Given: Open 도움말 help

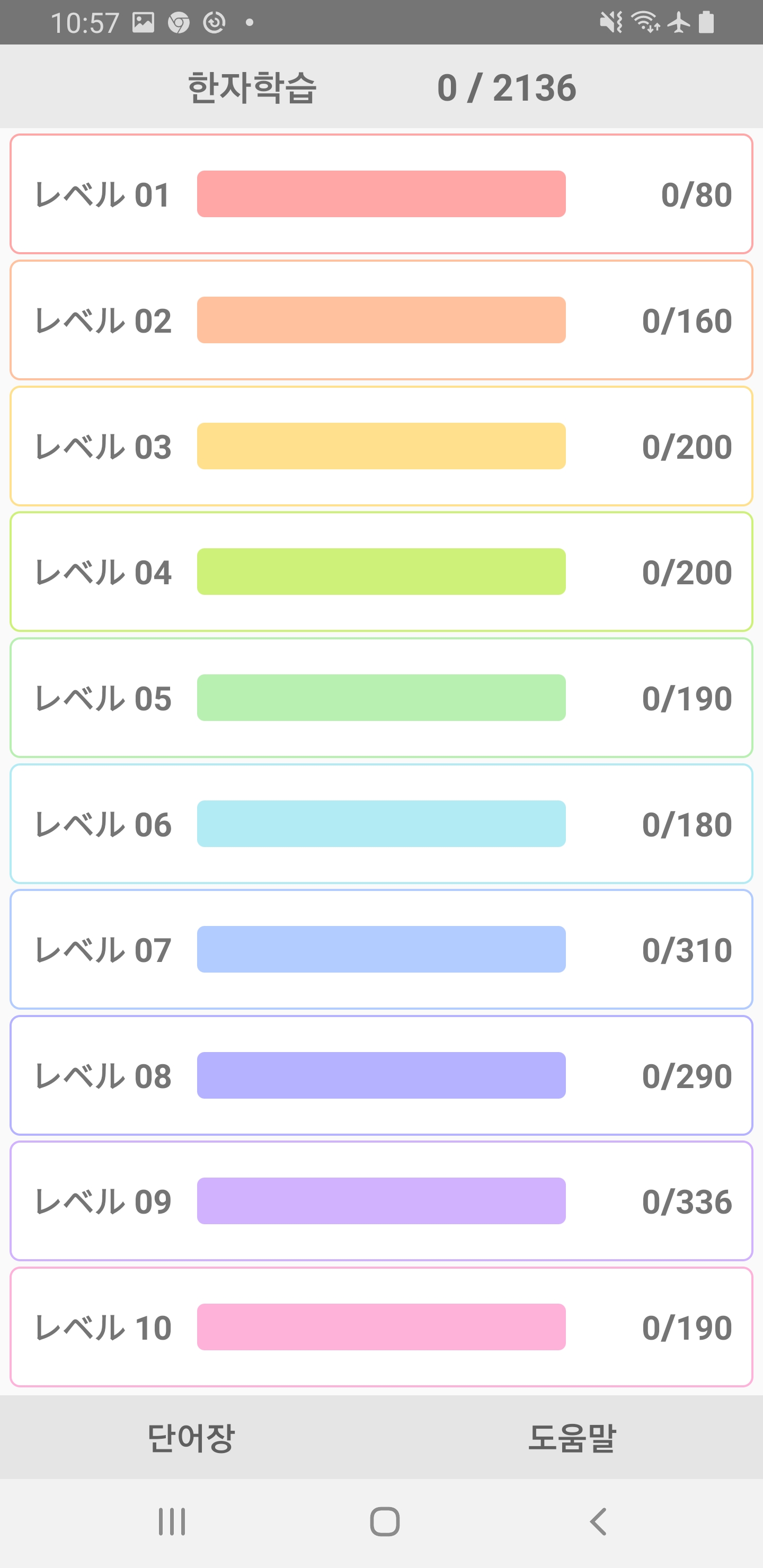Looking at the screenshot, I should (572, 1438).
